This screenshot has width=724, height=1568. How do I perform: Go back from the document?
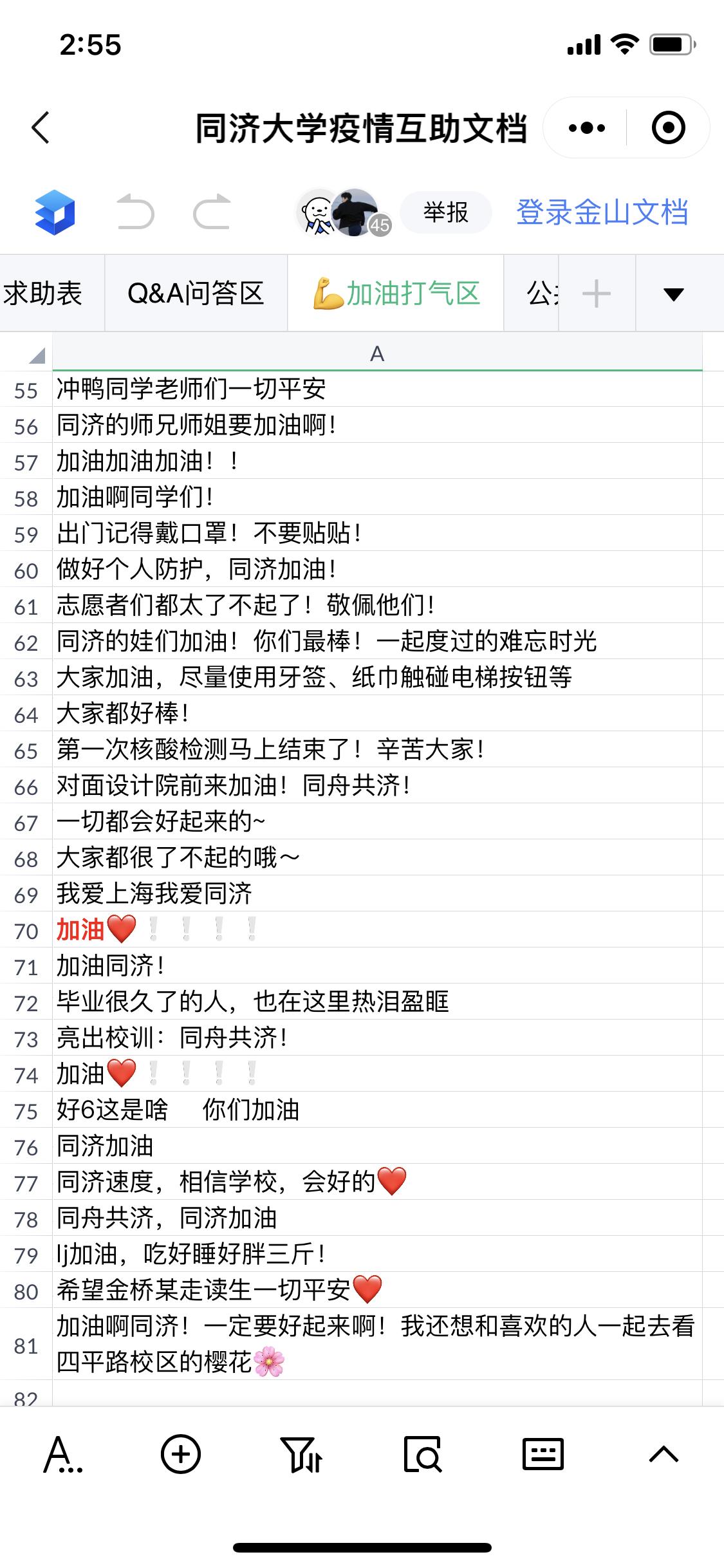[41, 127]
